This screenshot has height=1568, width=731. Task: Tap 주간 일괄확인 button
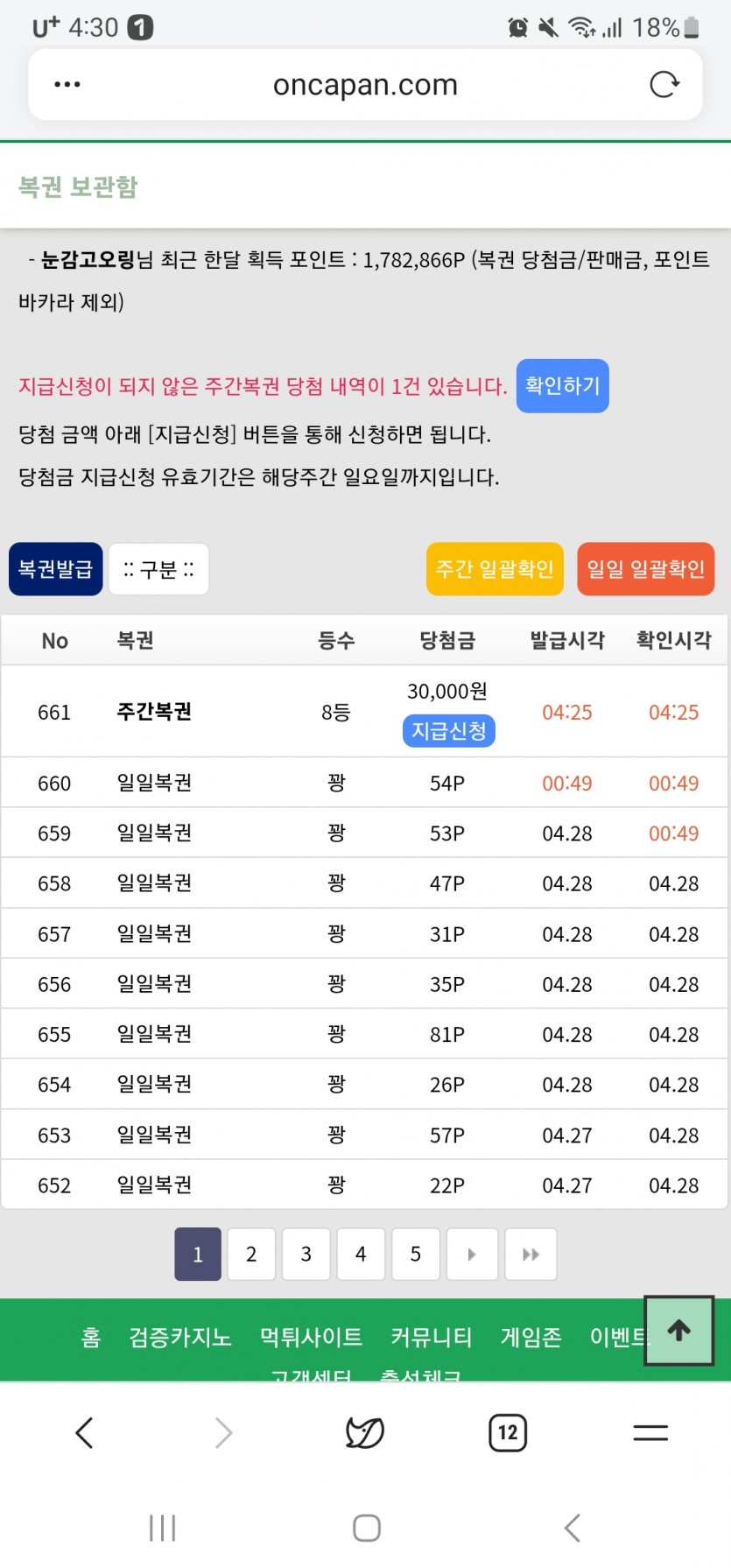[x=495, y=569]
